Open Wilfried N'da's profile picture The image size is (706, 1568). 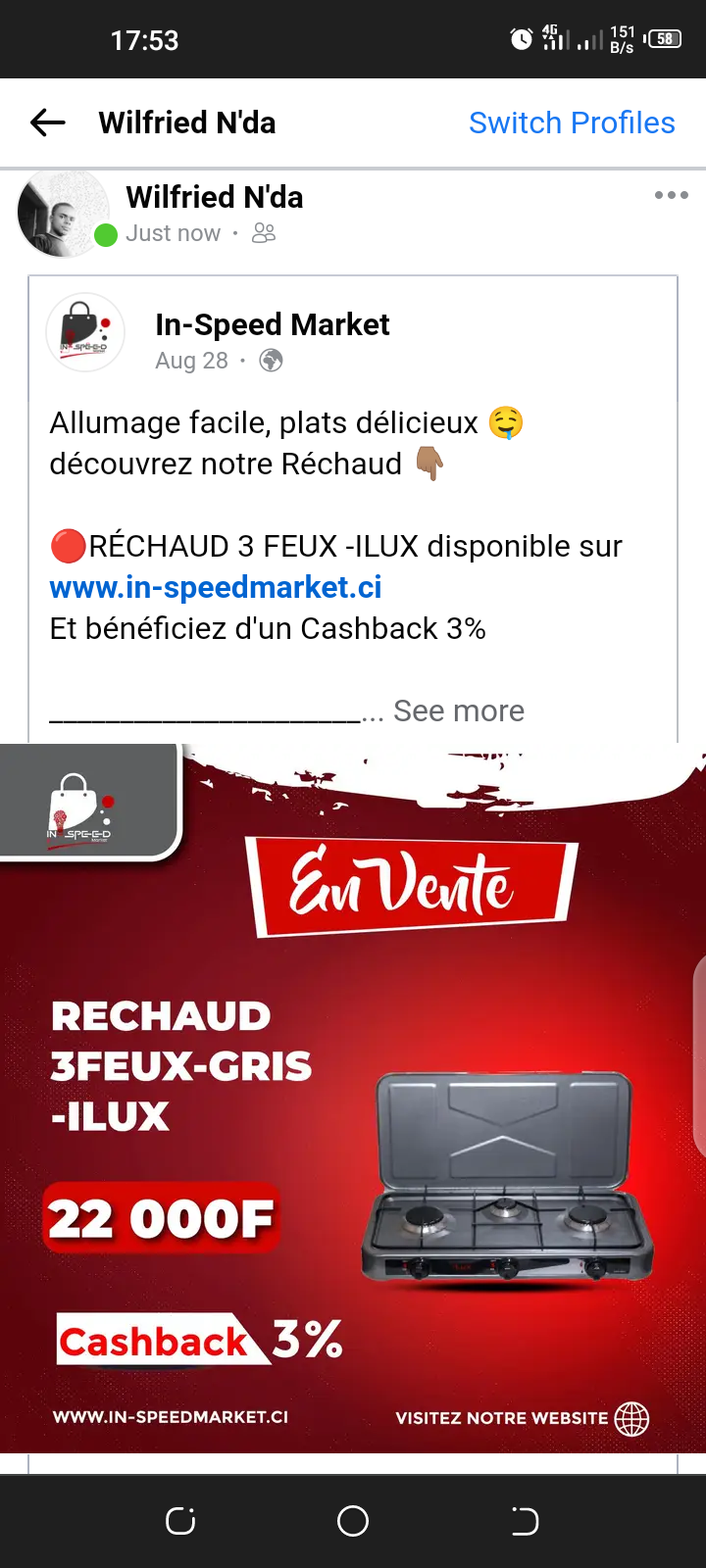point(63,213)
